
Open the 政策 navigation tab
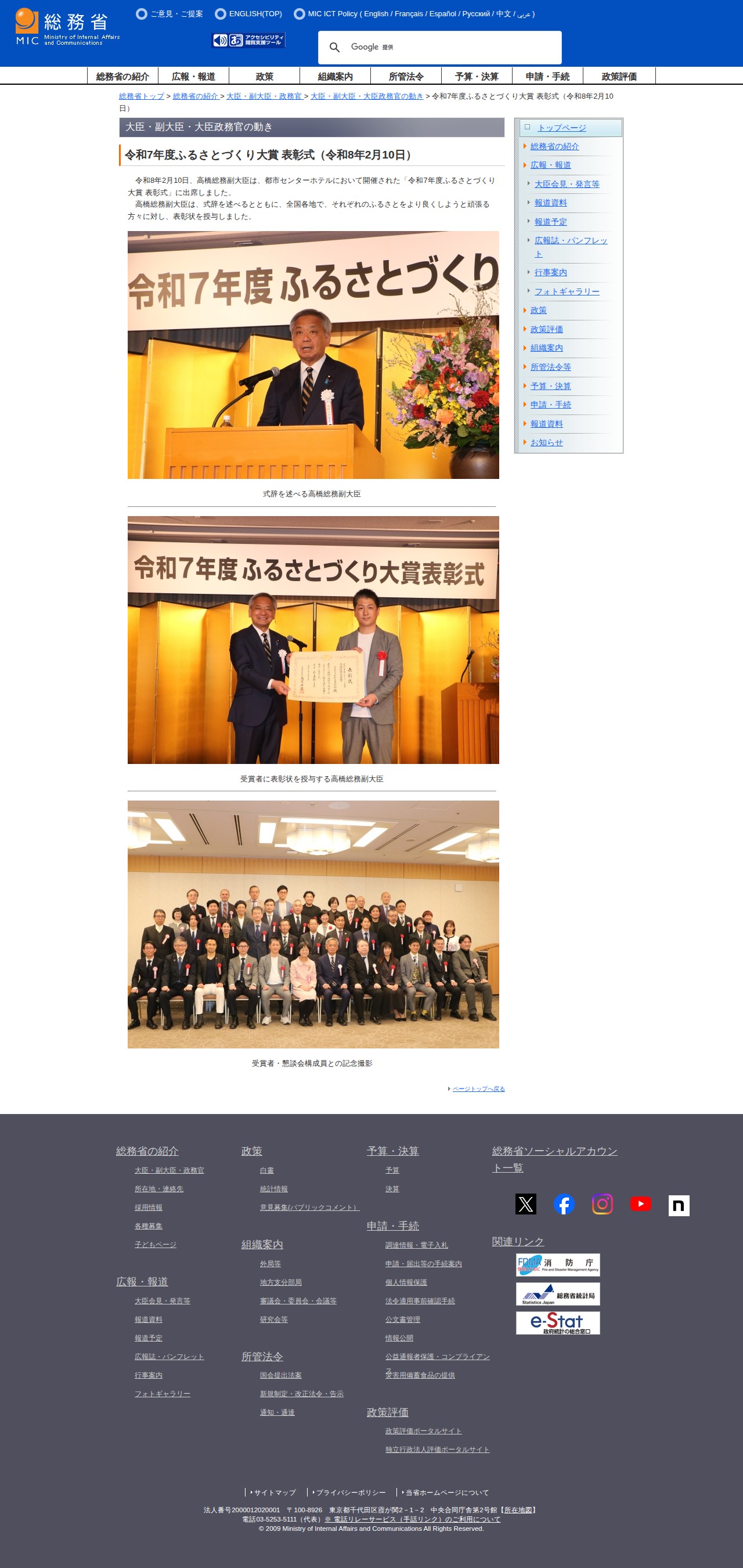pyautogui.click(x=264, y=77)
